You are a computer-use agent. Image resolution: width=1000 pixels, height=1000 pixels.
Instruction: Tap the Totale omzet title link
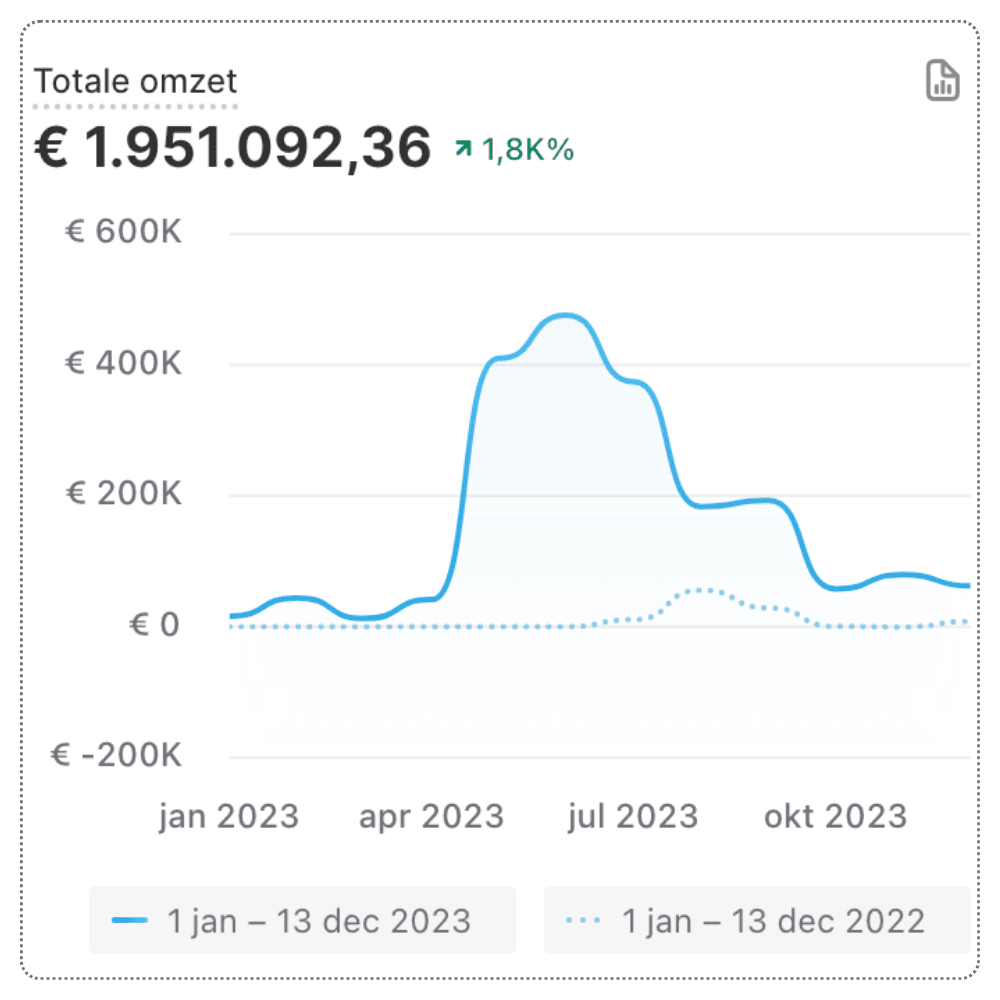[136, 81]
